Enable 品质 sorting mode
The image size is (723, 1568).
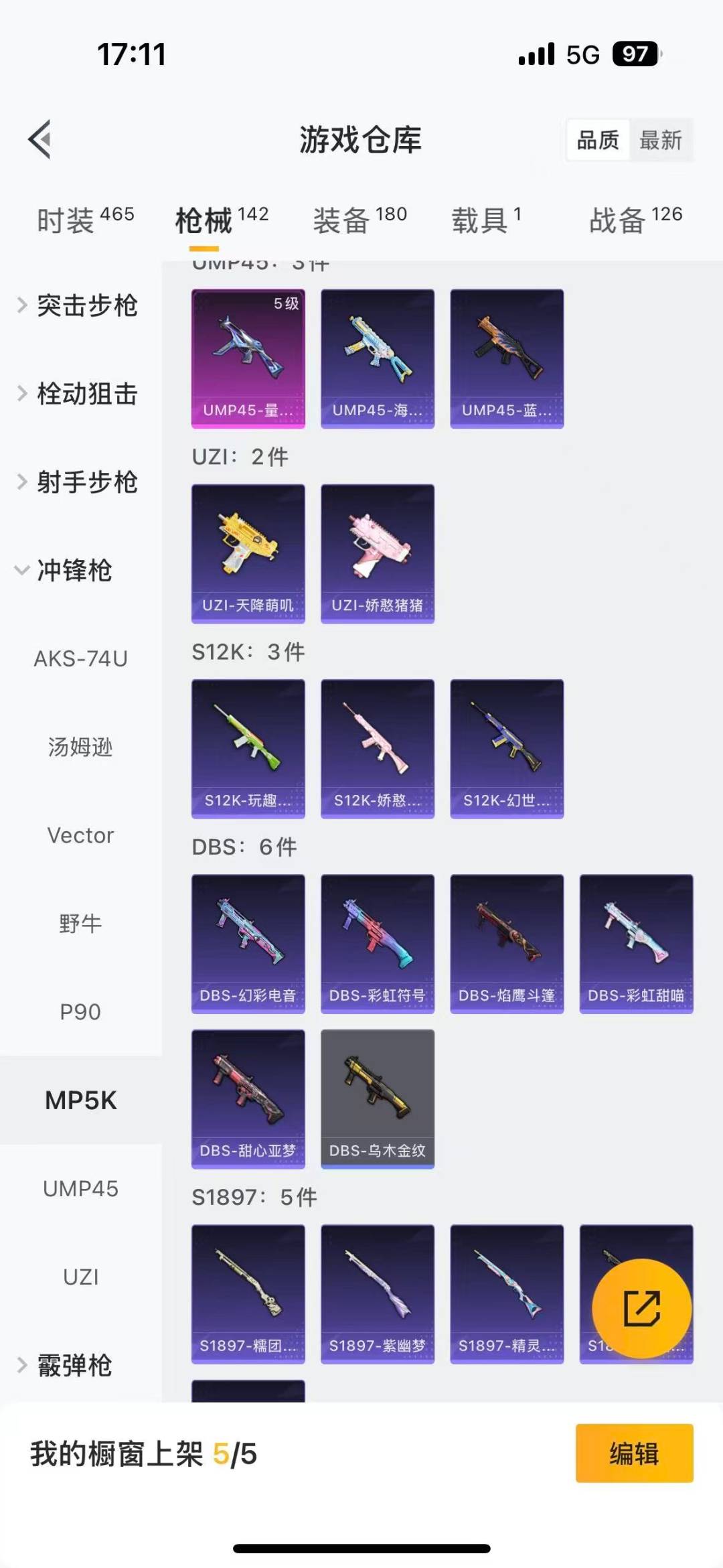(x=598, y=139)
